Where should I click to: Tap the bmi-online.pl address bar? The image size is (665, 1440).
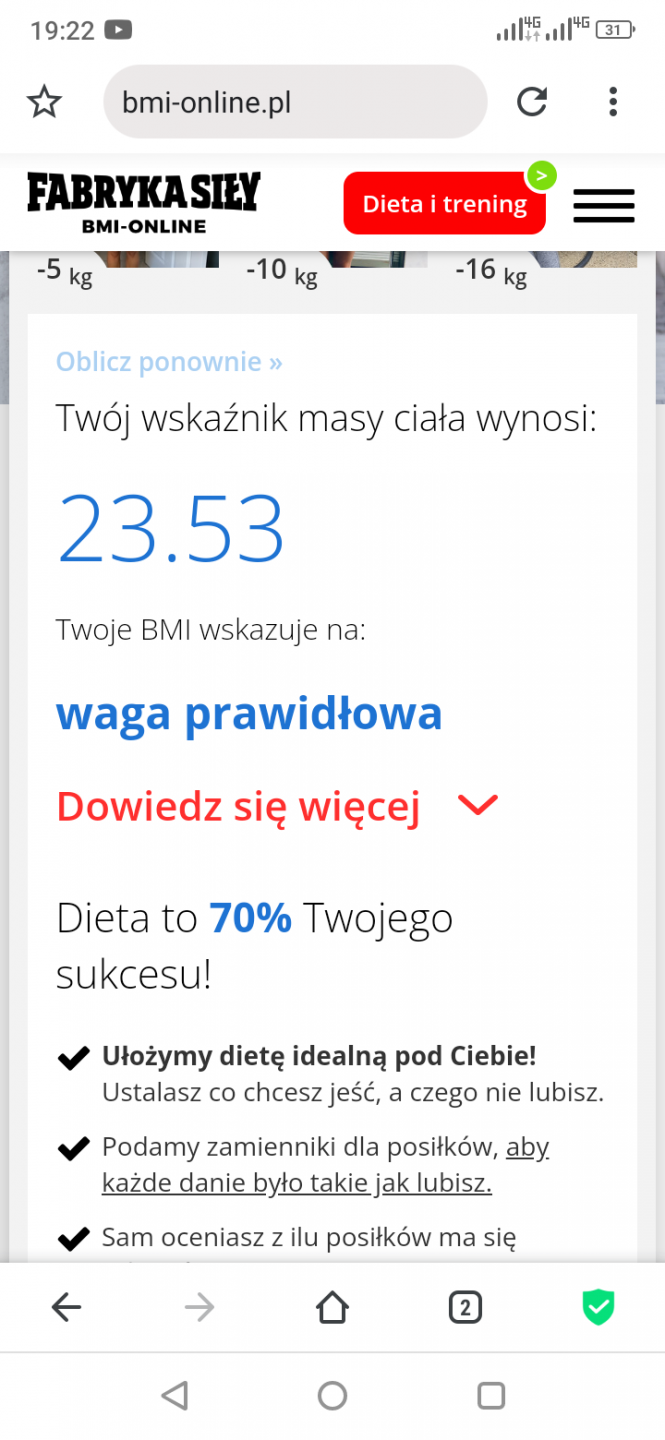click(x=295, y=102)
